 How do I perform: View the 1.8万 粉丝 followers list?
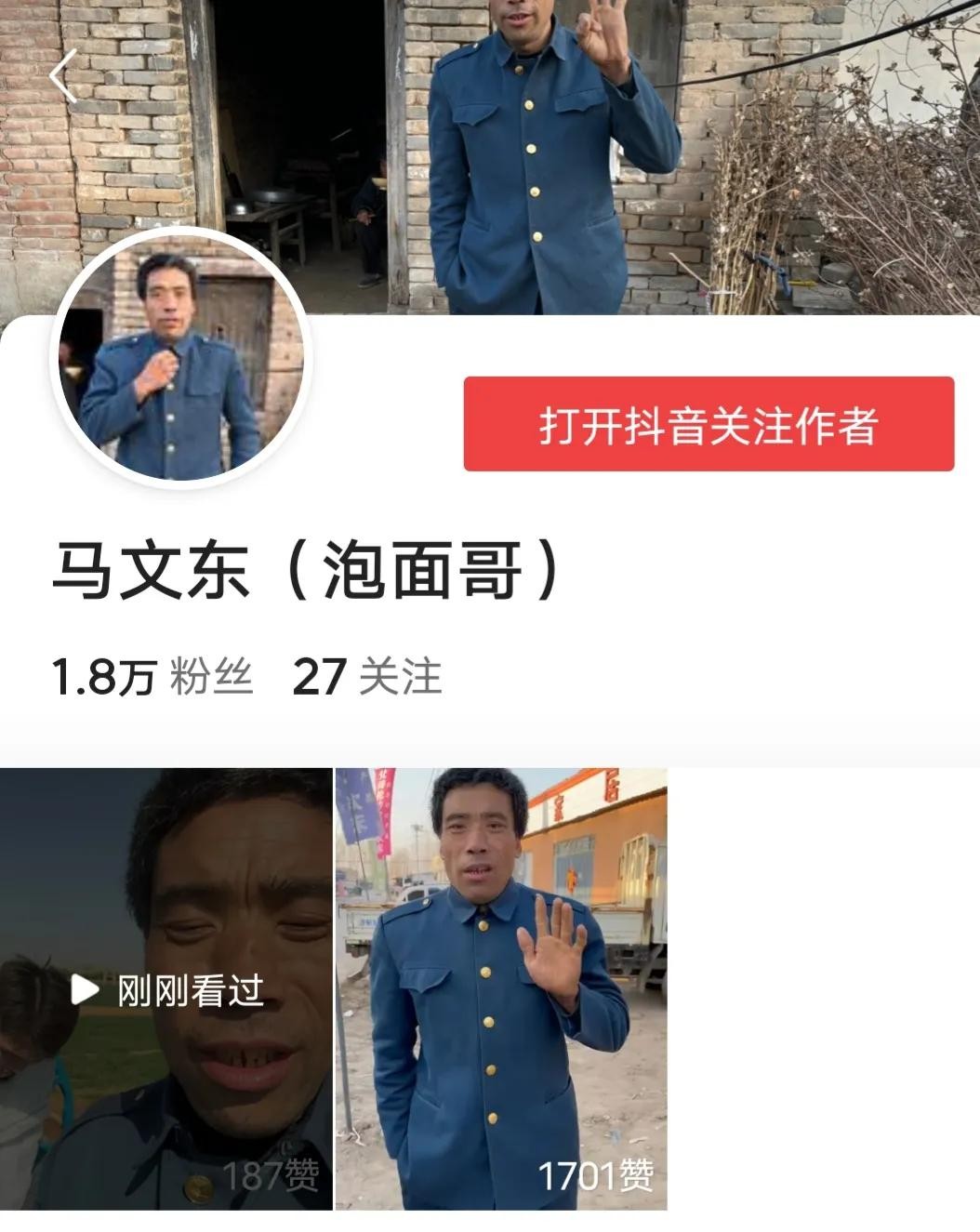pyautogui.click(x=152, y=676)
